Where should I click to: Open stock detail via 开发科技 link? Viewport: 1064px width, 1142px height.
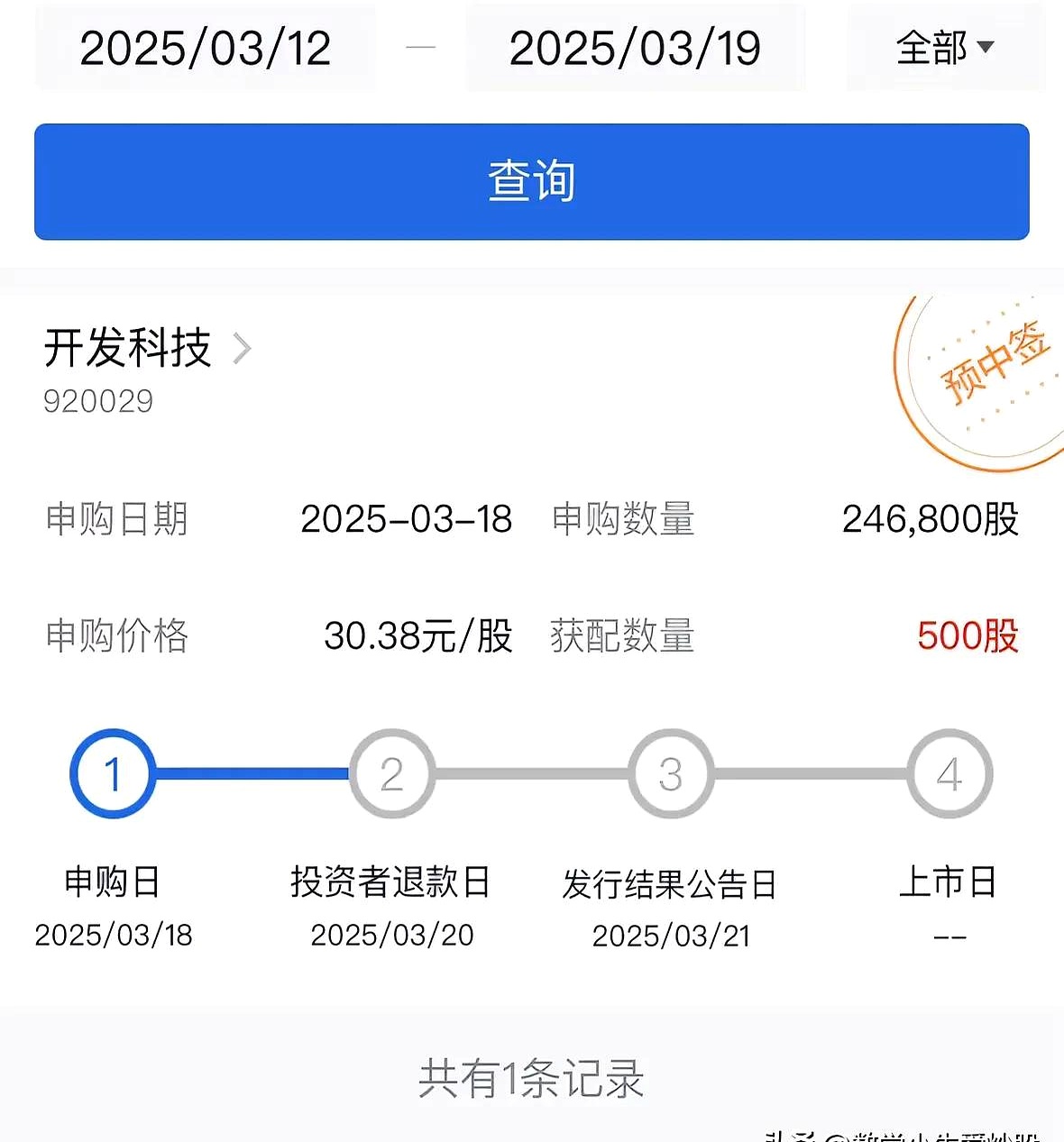[x=126, y=350]
